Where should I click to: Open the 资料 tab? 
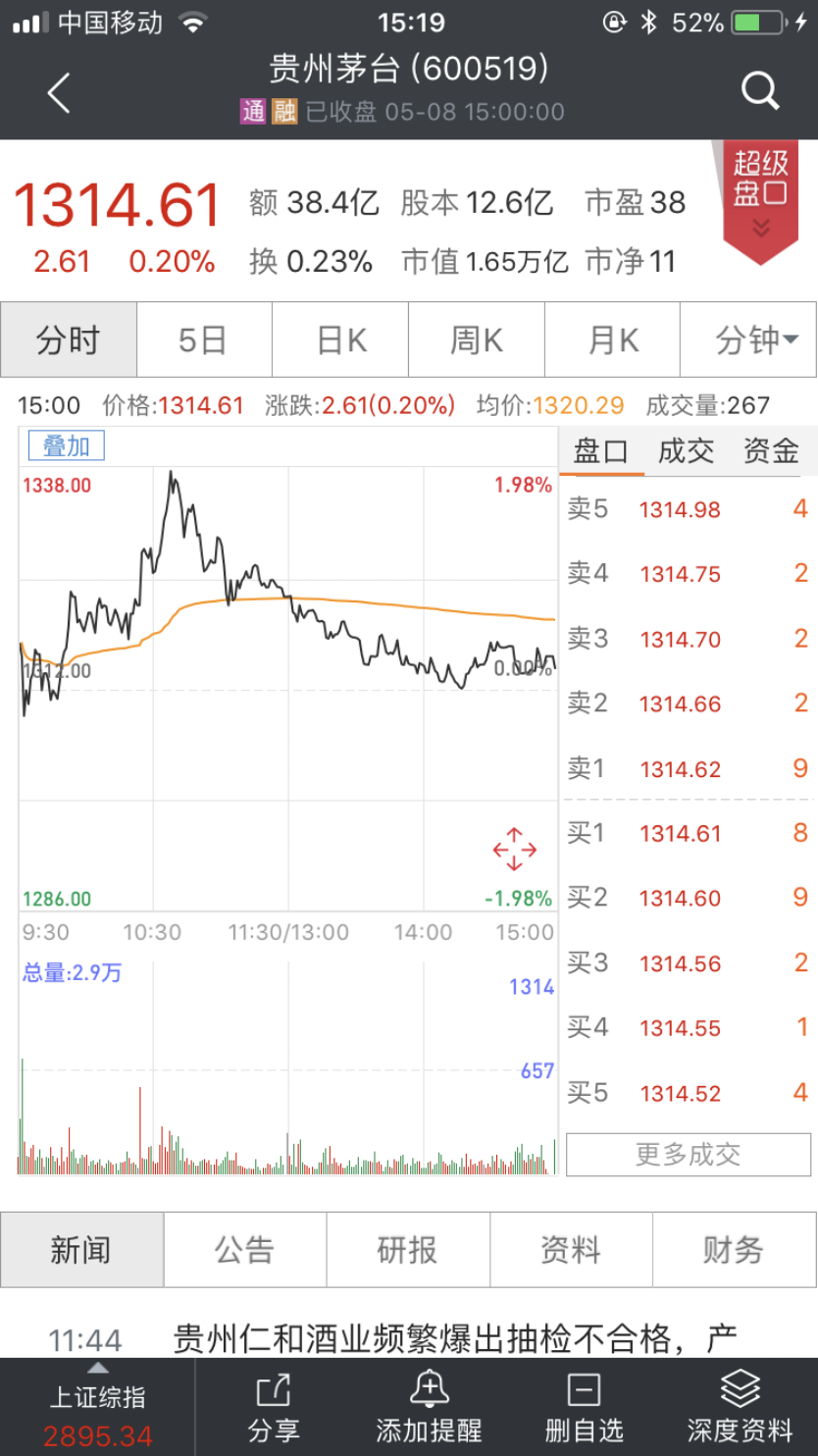coord(570,1249)
